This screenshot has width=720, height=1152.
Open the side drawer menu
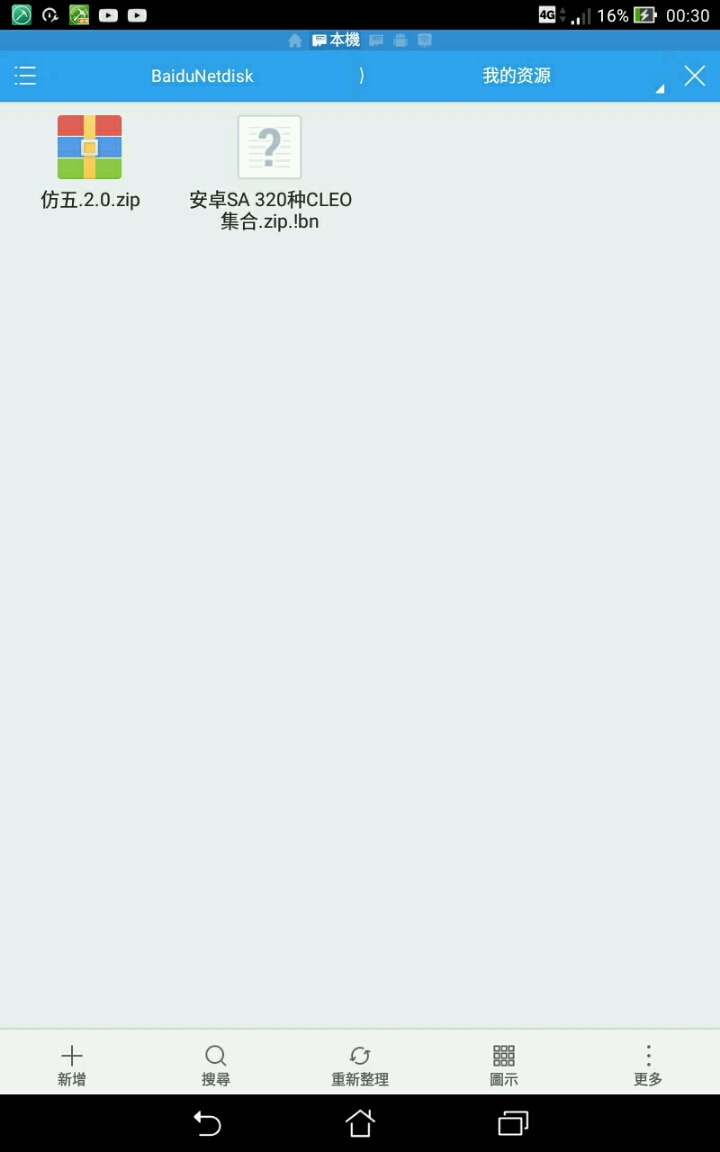25,76
